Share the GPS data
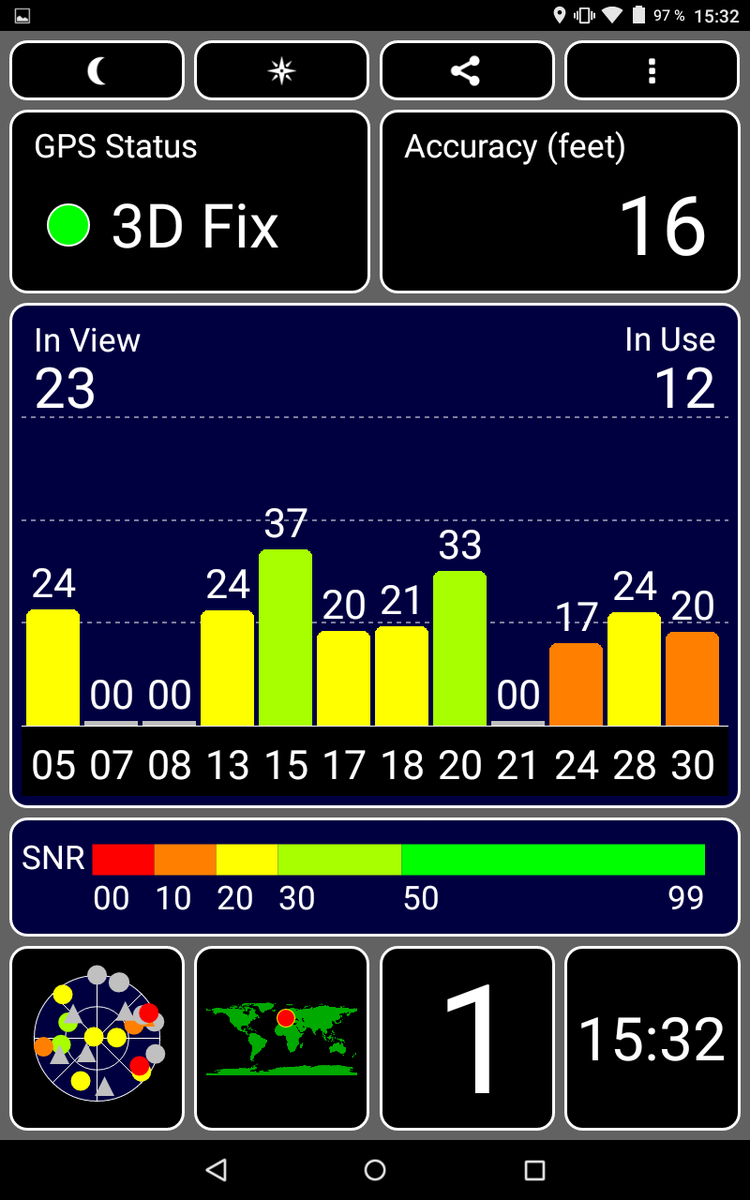The width and height of the screenshot is (750, 1200). (x=466, y=71)
